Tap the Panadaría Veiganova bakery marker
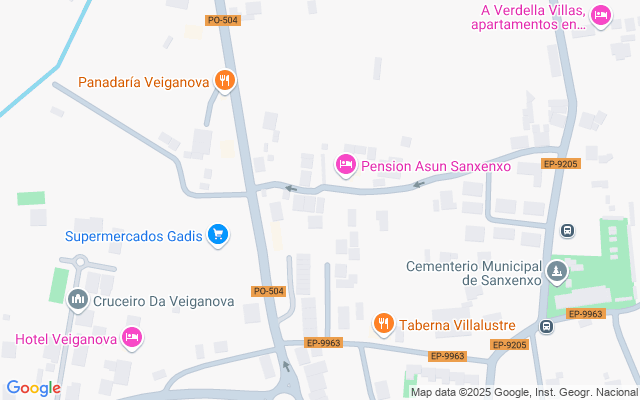 pos(225,81)
